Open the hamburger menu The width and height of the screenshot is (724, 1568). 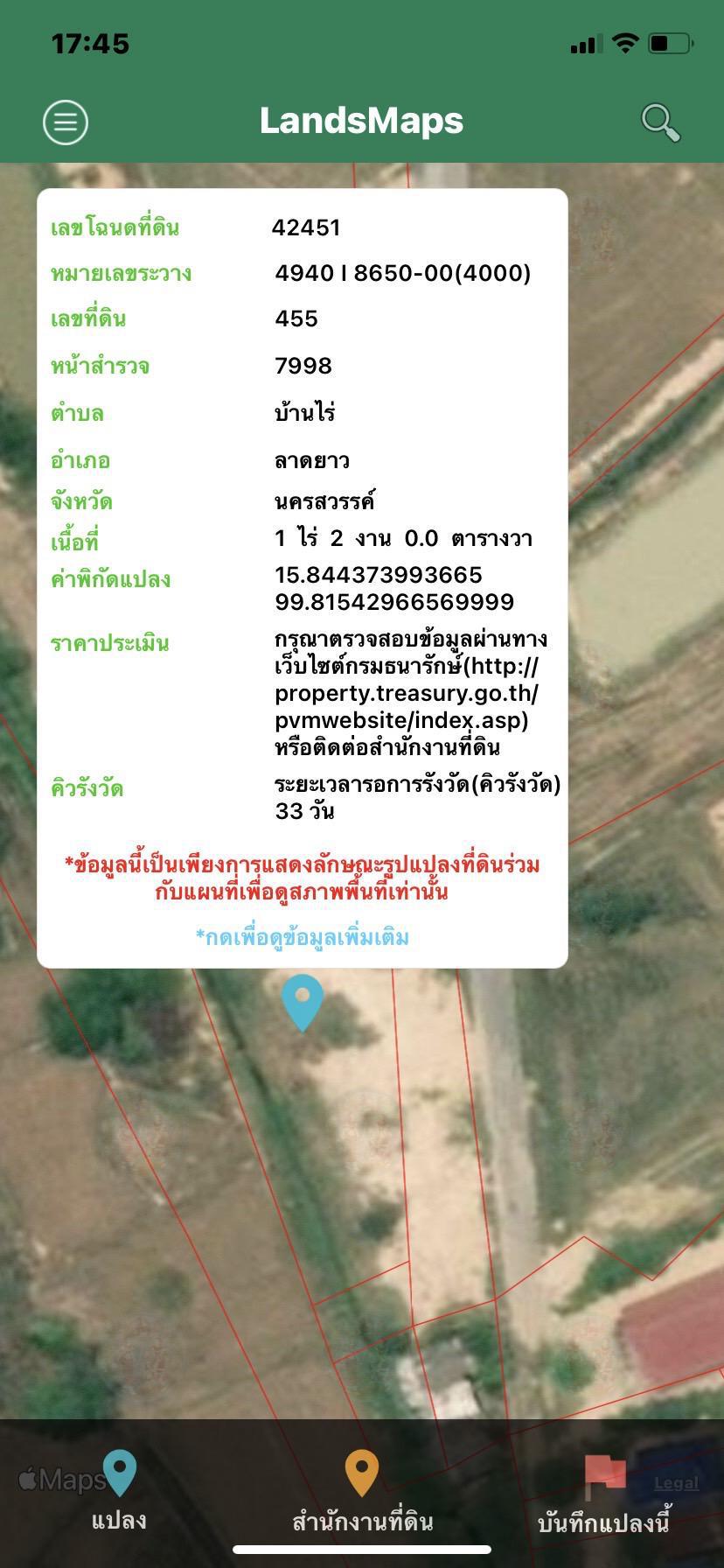(66, 122)
